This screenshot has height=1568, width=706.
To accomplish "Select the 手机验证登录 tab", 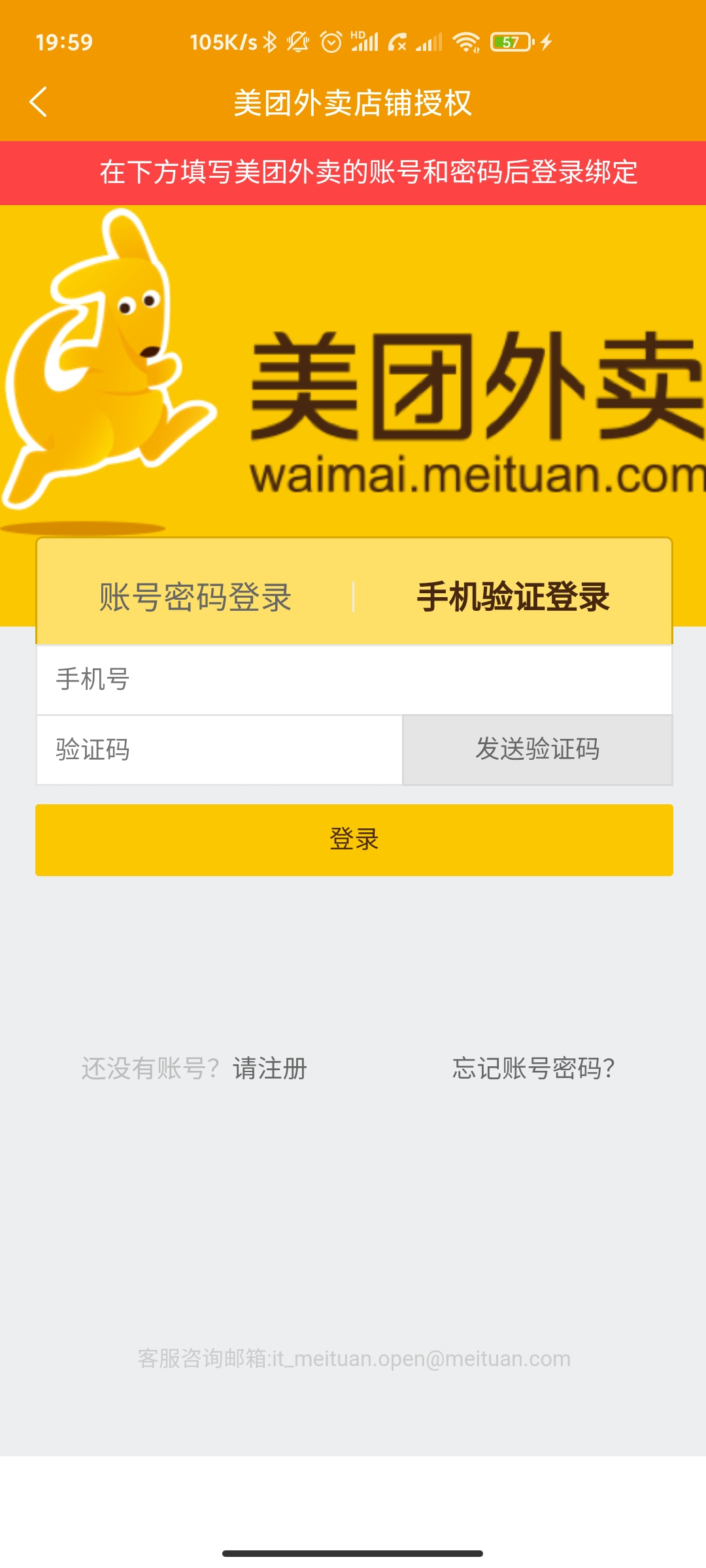I will pyautogui.click(x=513, y=597).
